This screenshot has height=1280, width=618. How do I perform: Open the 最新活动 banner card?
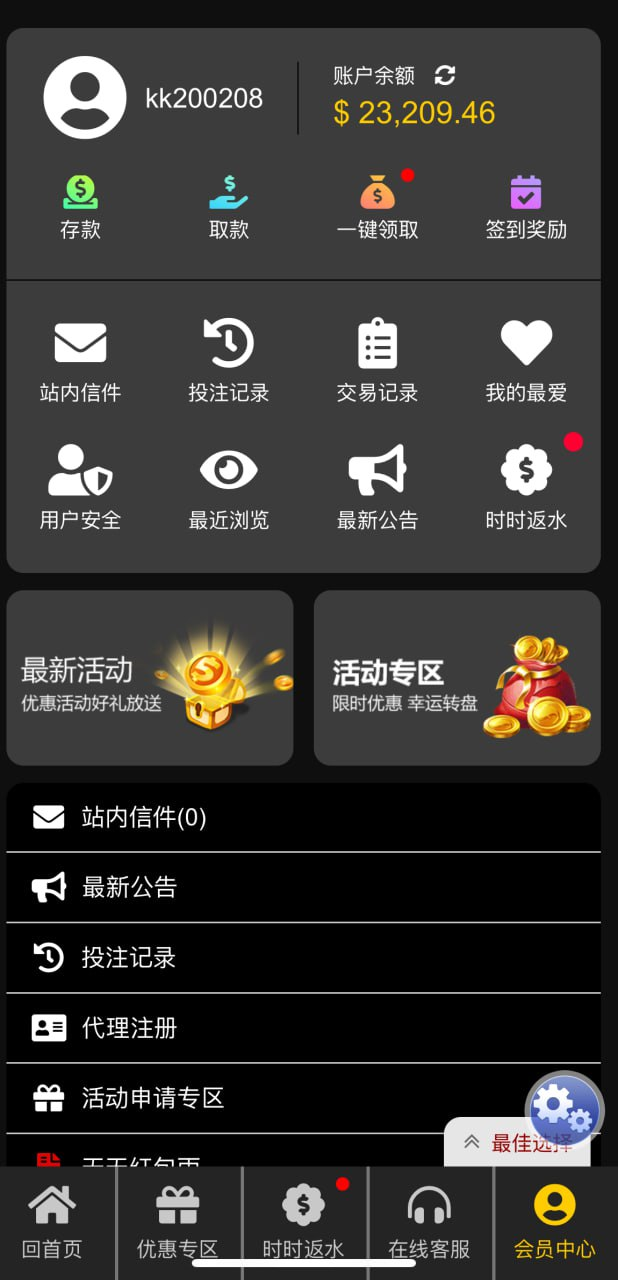(150, 677)
